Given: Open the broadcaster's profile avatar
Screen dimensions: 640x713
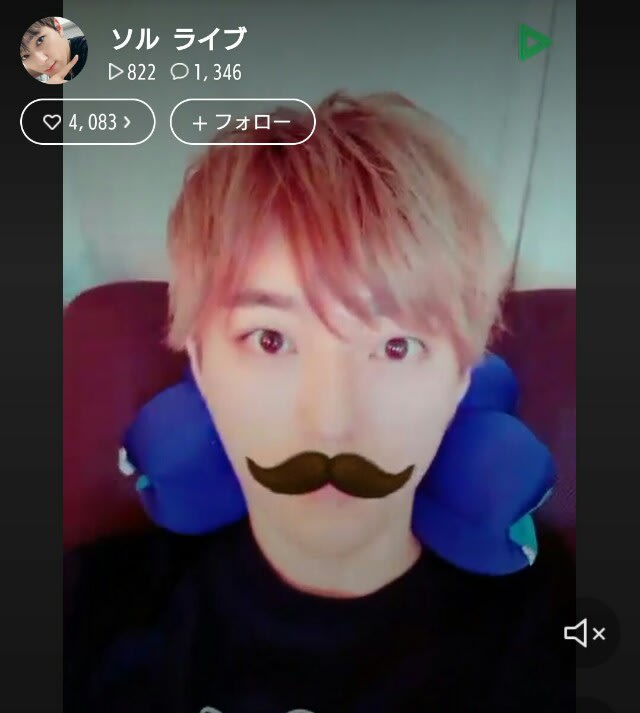Looking at the screenshot, I should pos(54,50).
